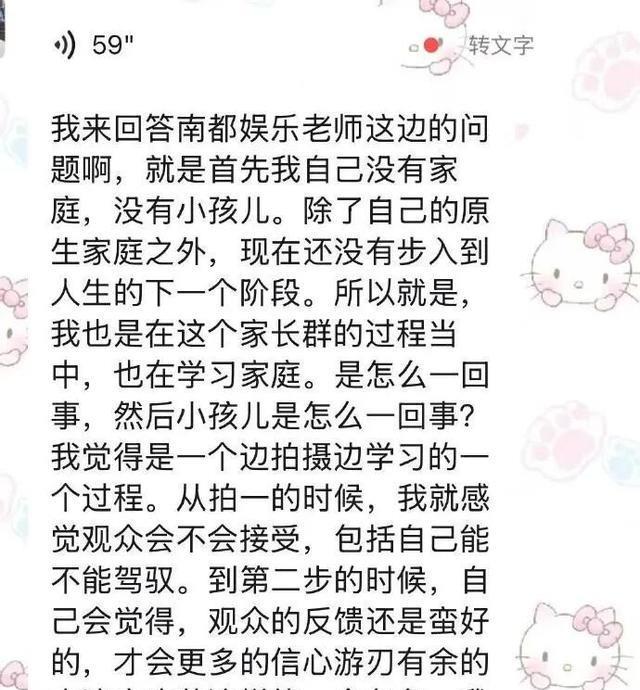Tap the 转文字 button
The width and height of the screenshot is (640, 690).
501,44
